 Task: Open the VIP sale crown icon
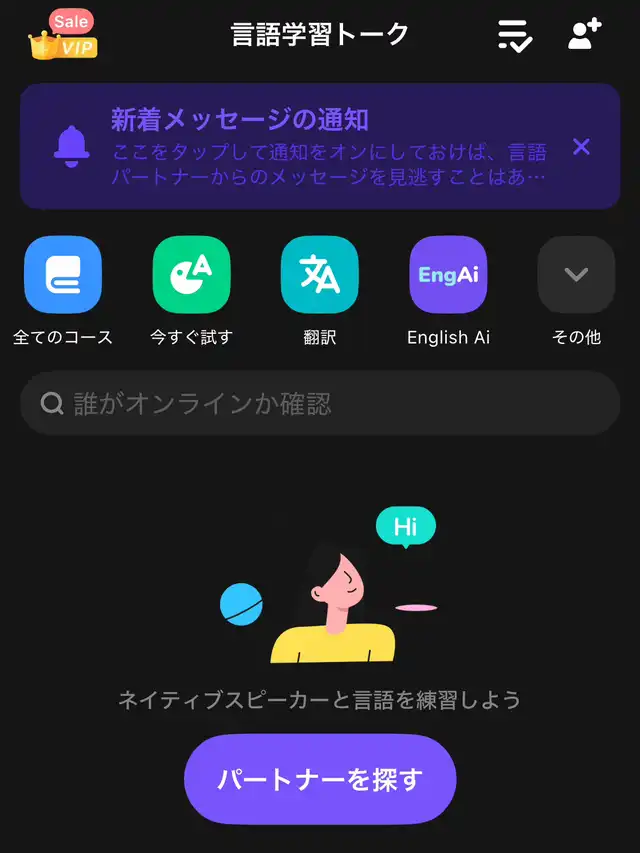tap(64, 35)
